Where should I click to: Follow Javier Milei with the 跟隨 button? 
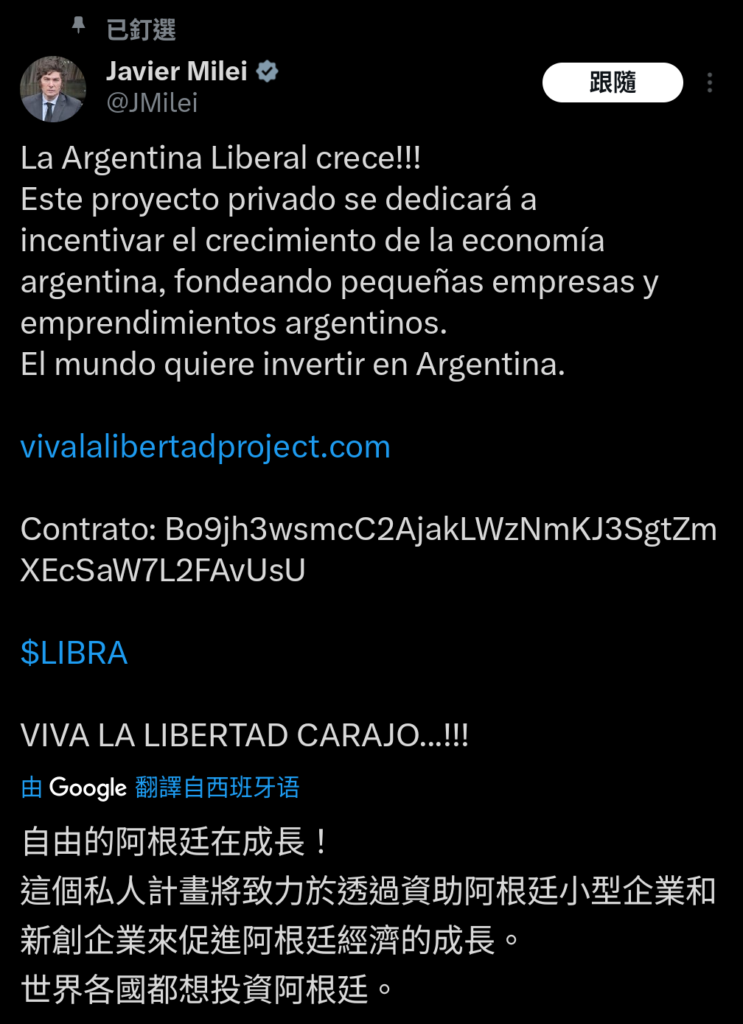click(x=612, y=82)
